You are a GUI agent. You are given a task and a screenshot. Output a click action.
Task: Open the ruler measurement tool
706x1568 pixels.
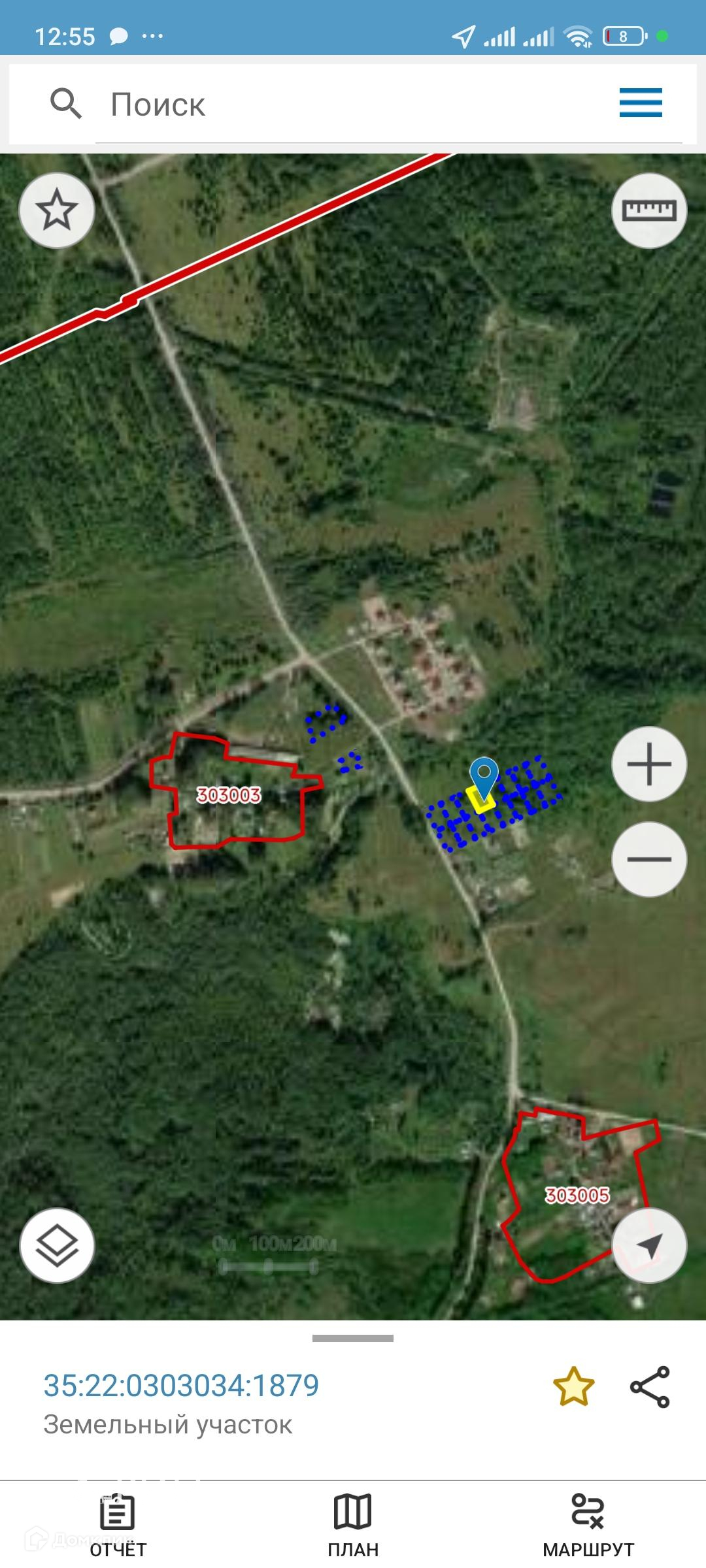[x=648, y=210]
